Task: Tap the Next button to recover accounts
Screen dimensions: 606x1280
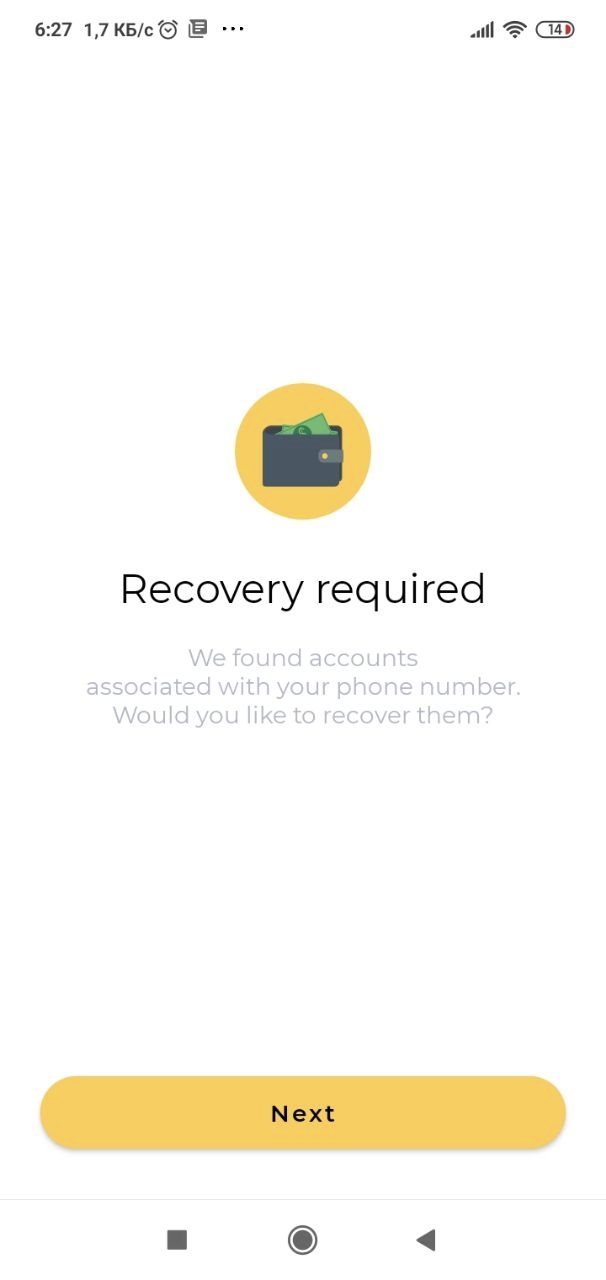Action: pyautogui.click(x=303, y=1113)
